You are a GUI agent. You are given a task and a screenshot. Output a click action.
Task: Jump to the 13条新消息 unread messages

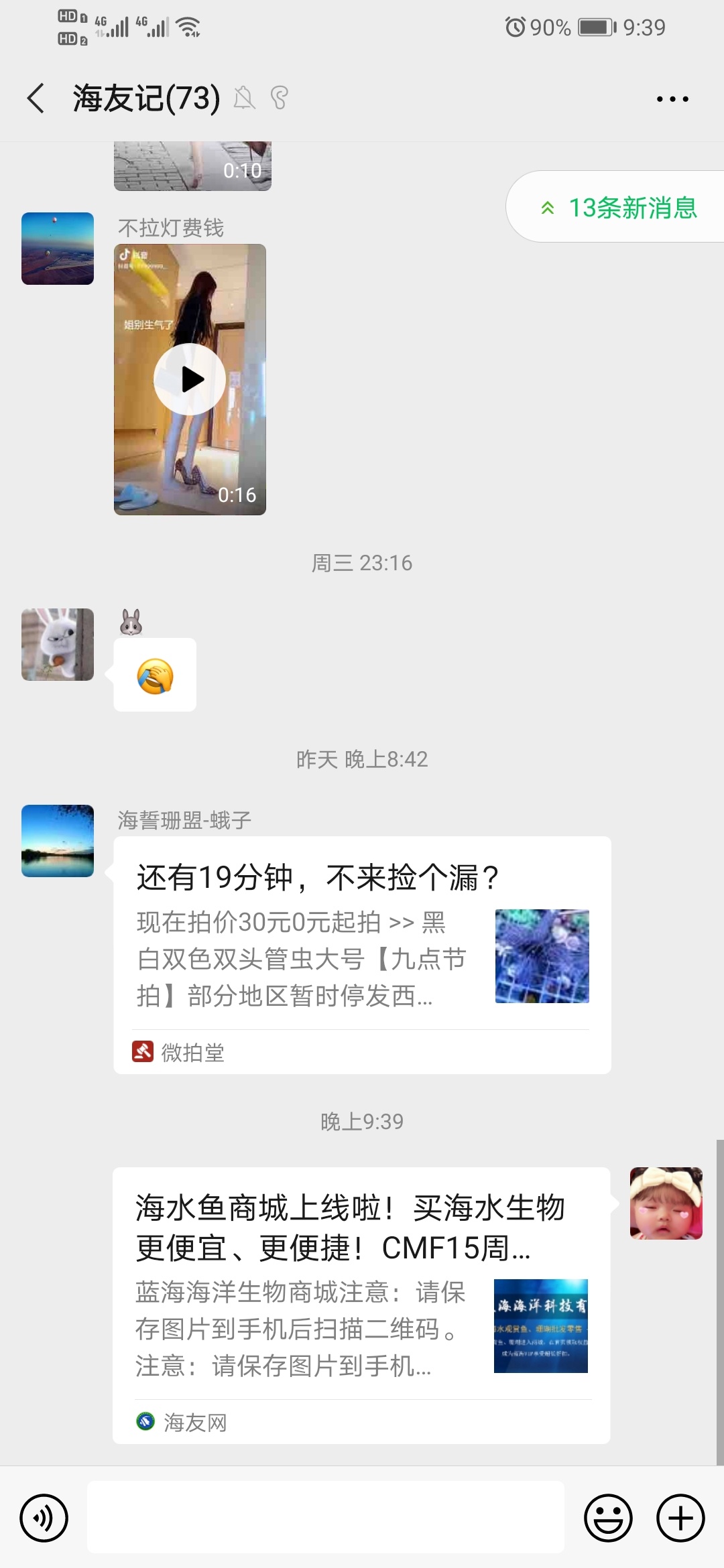pyautogui.click(x=619, y=207)
